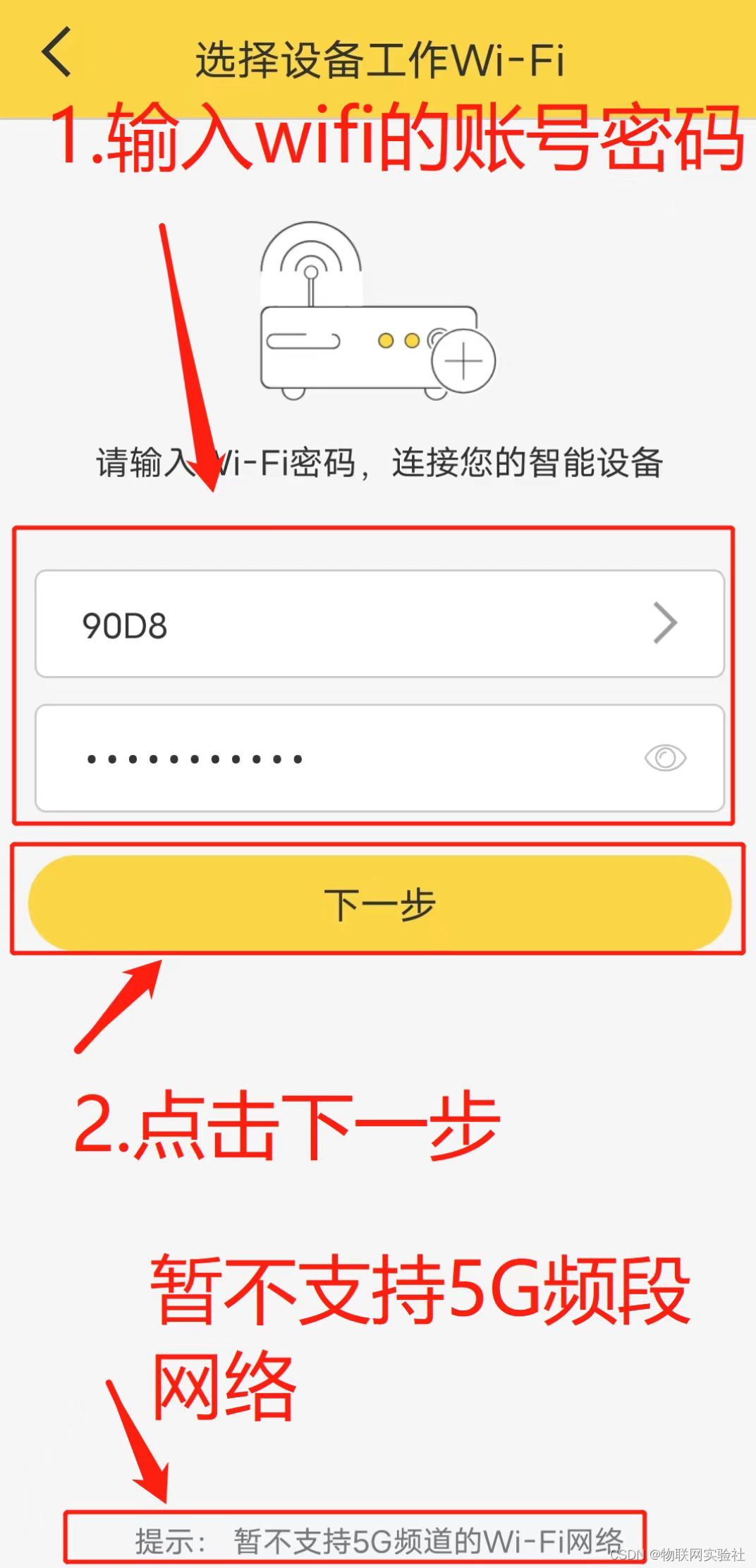Open the Wi-Fi network selector showing 90D8
Viewport: 756px width, 1568px height.
coord(379,624)
